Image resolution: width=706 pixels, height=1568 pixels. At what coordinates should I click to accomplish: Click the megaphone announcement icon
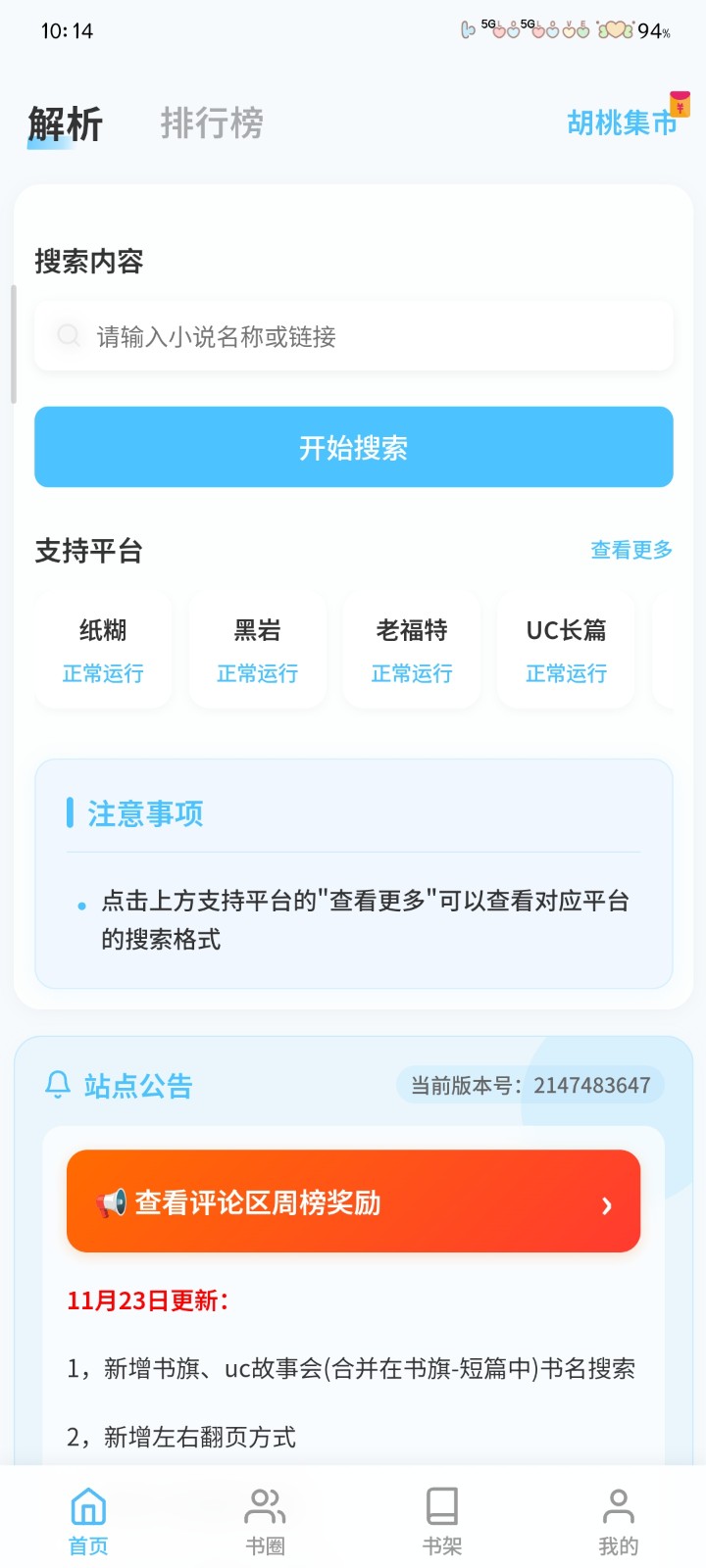tap(115, 1201)
